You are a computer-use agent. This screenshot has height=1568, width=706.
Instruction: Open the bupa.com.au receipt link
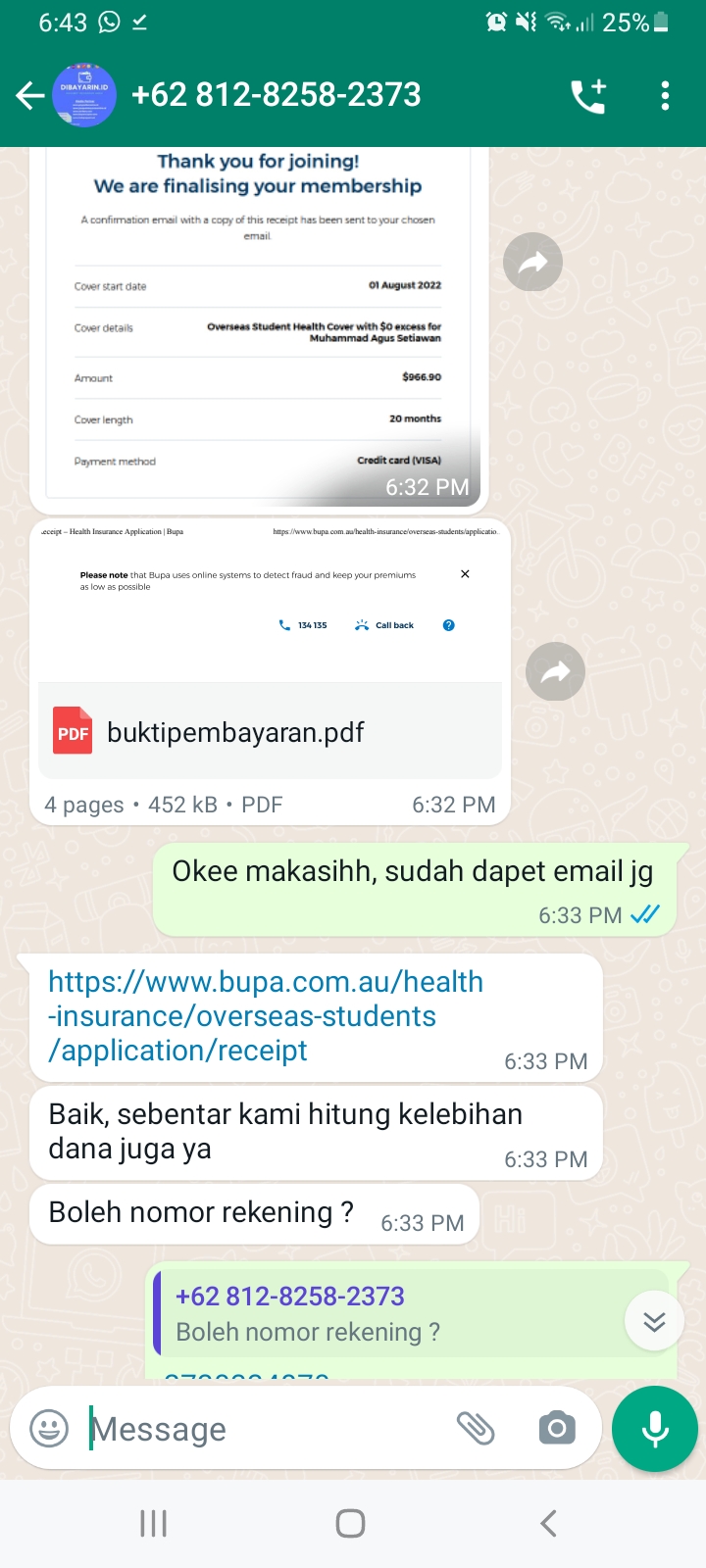coord(266,1016)
